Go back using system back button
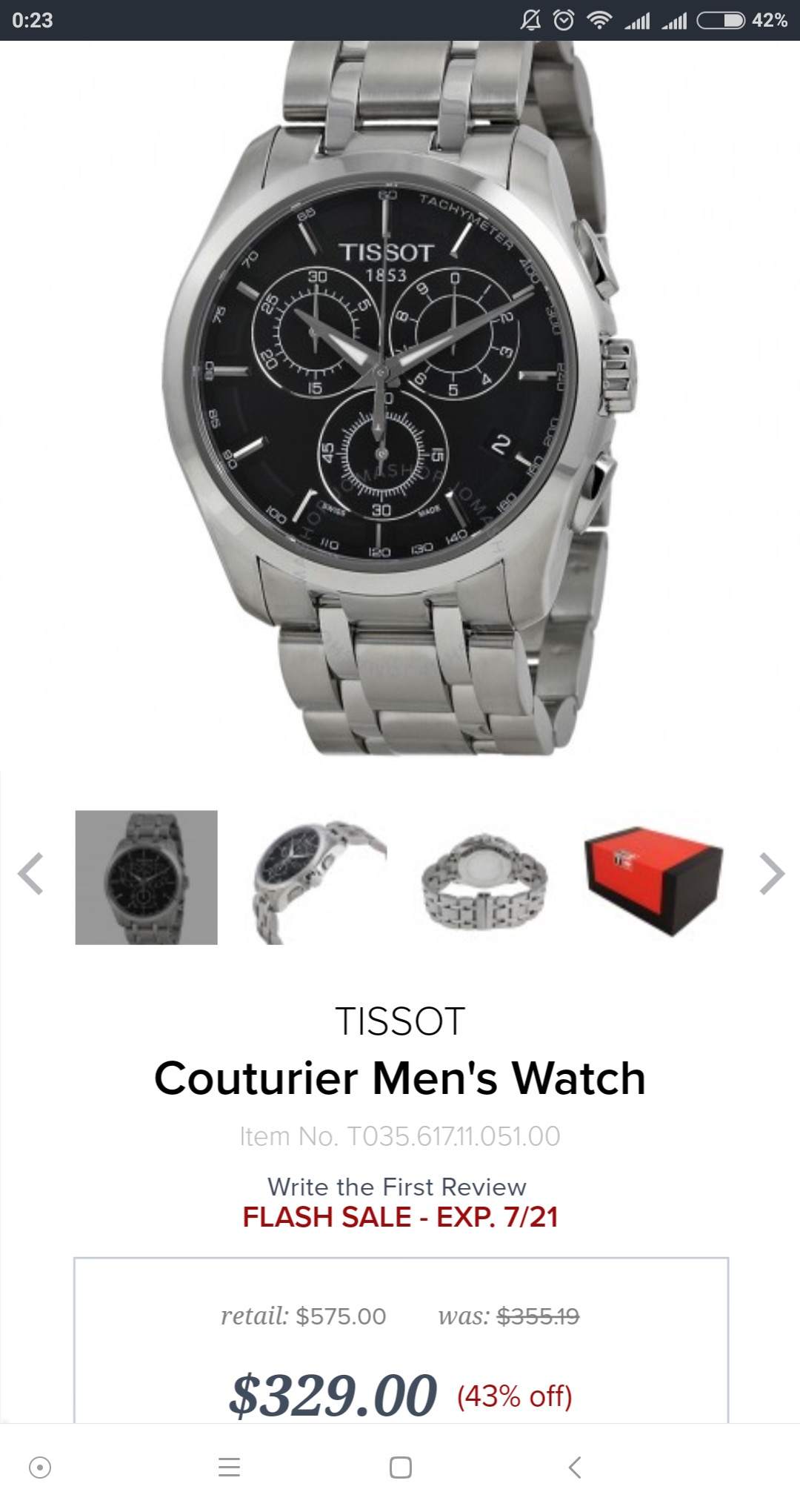This screenshot has height=1512, width=800. (574, 1467)
